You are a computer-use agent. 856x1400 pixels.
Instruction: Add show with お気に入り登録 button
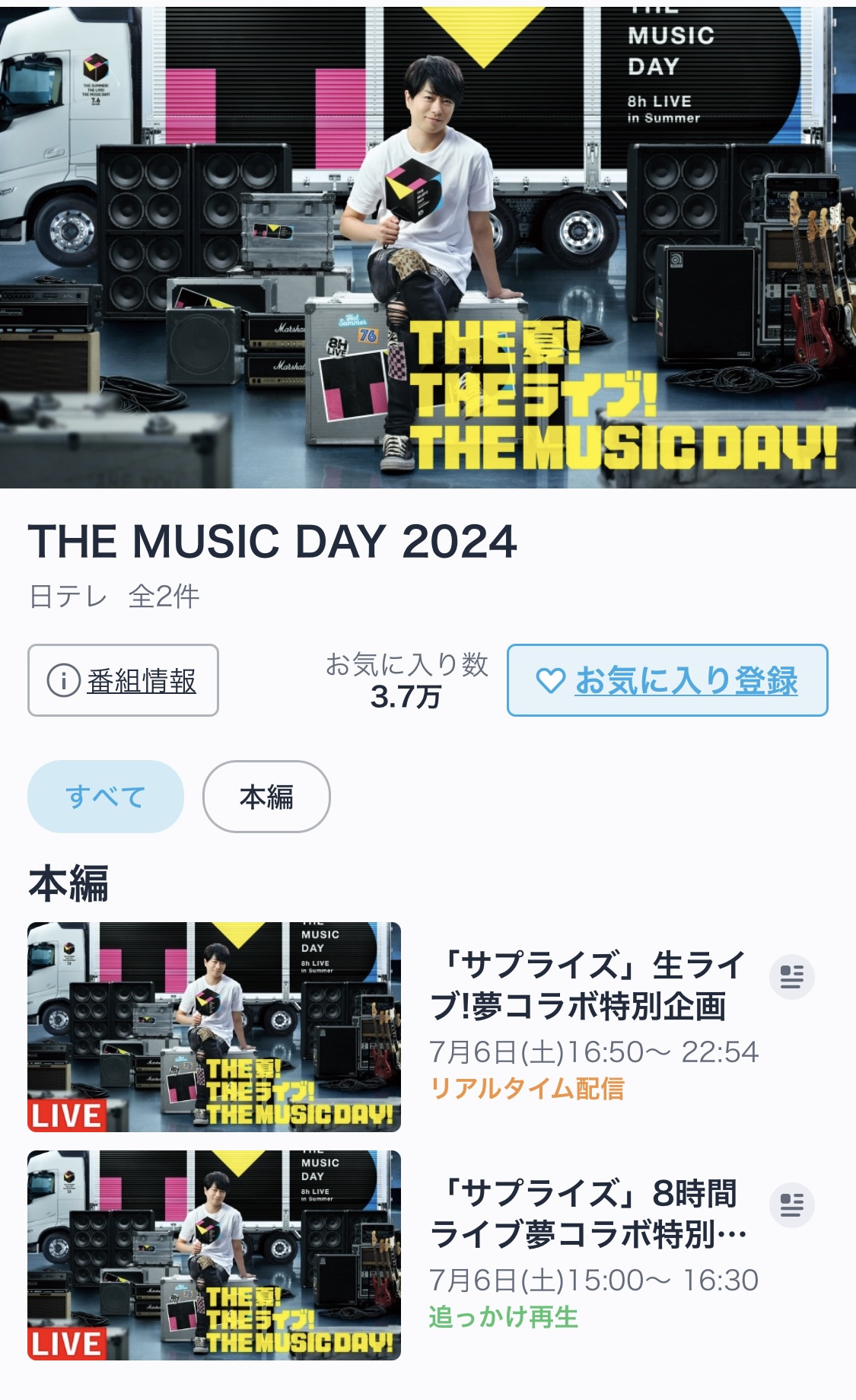point(667,680)
